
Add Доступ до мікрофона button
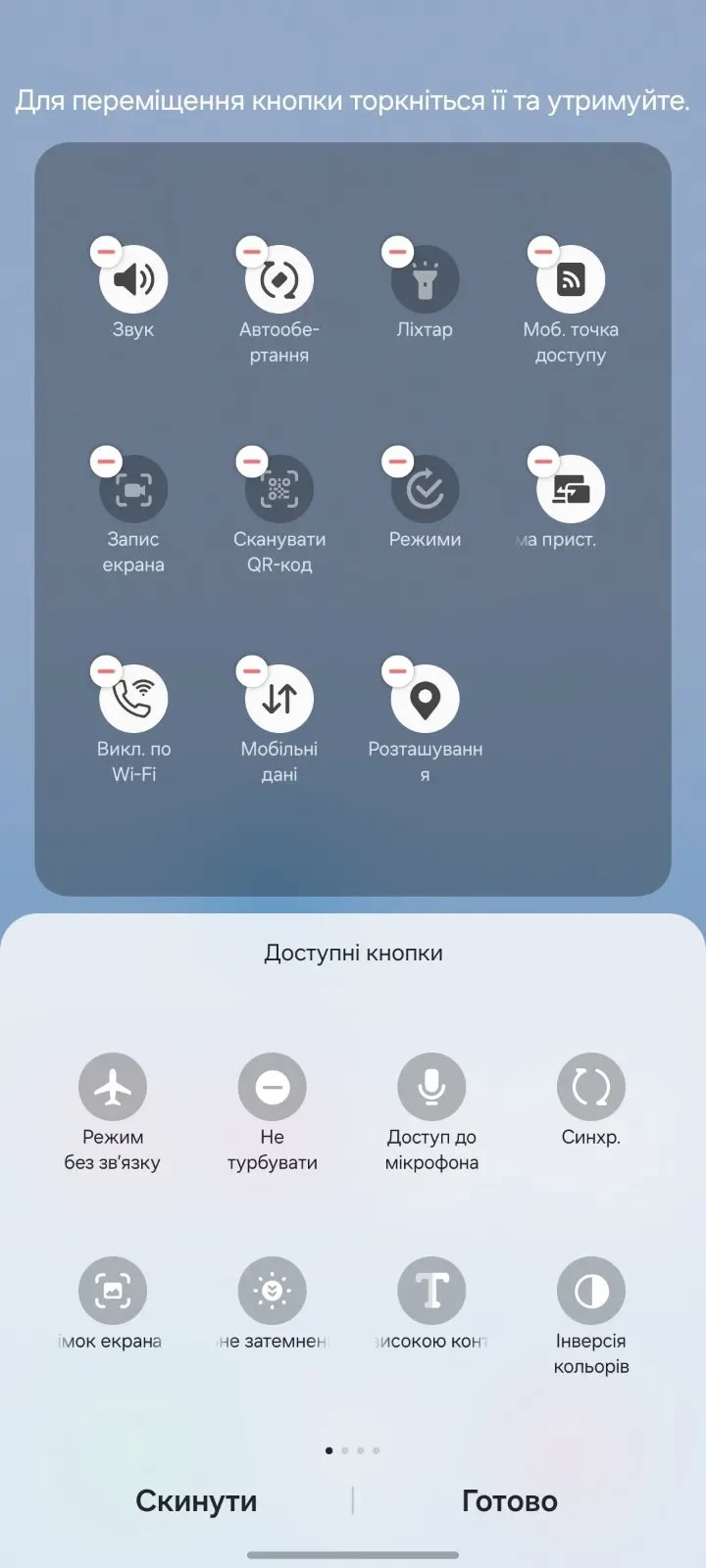click(x=431, y=1087)
